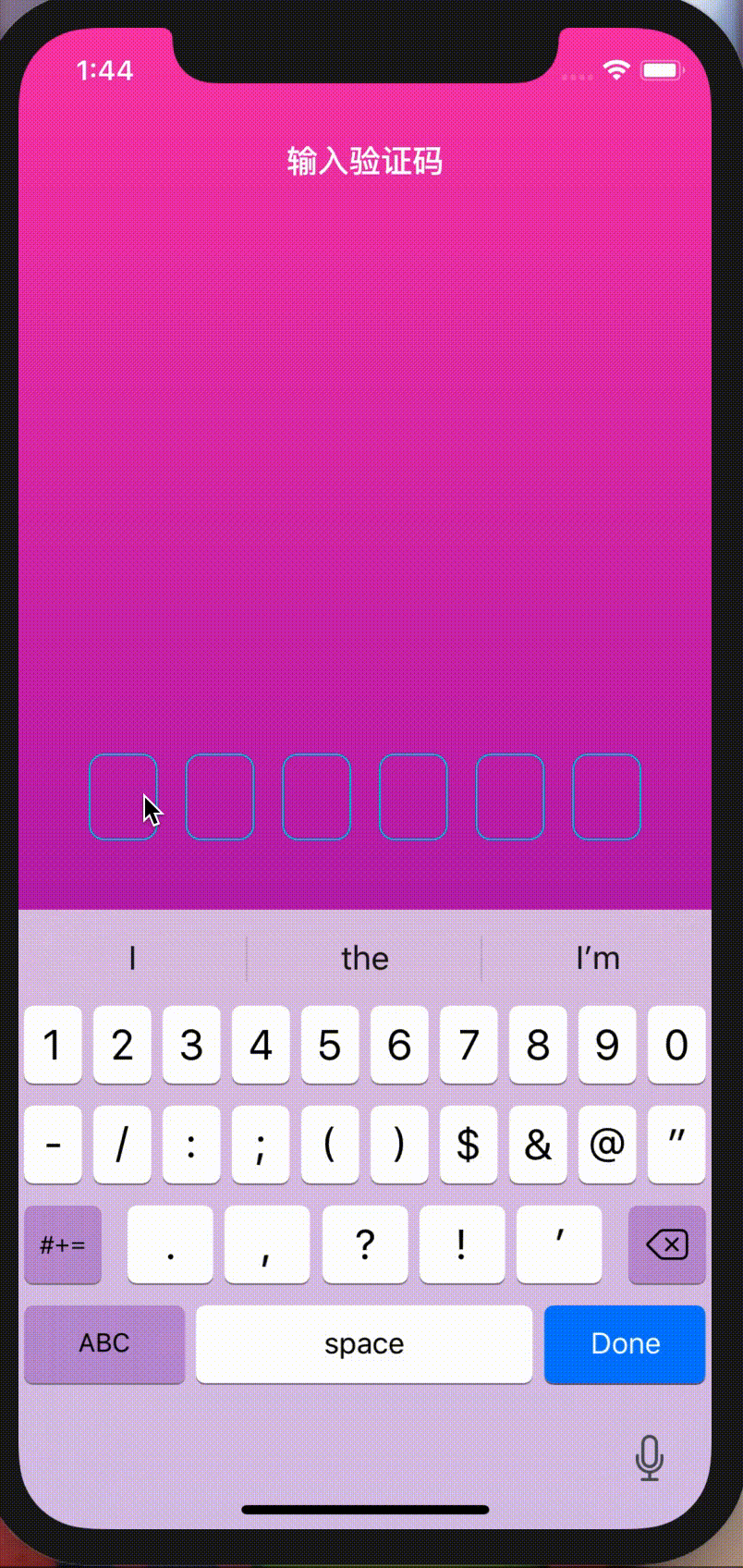The width and height of the screenshot is (743, 1568).
Task: Open the #+= symbols keyboard
Action: tap(63, 1244)
